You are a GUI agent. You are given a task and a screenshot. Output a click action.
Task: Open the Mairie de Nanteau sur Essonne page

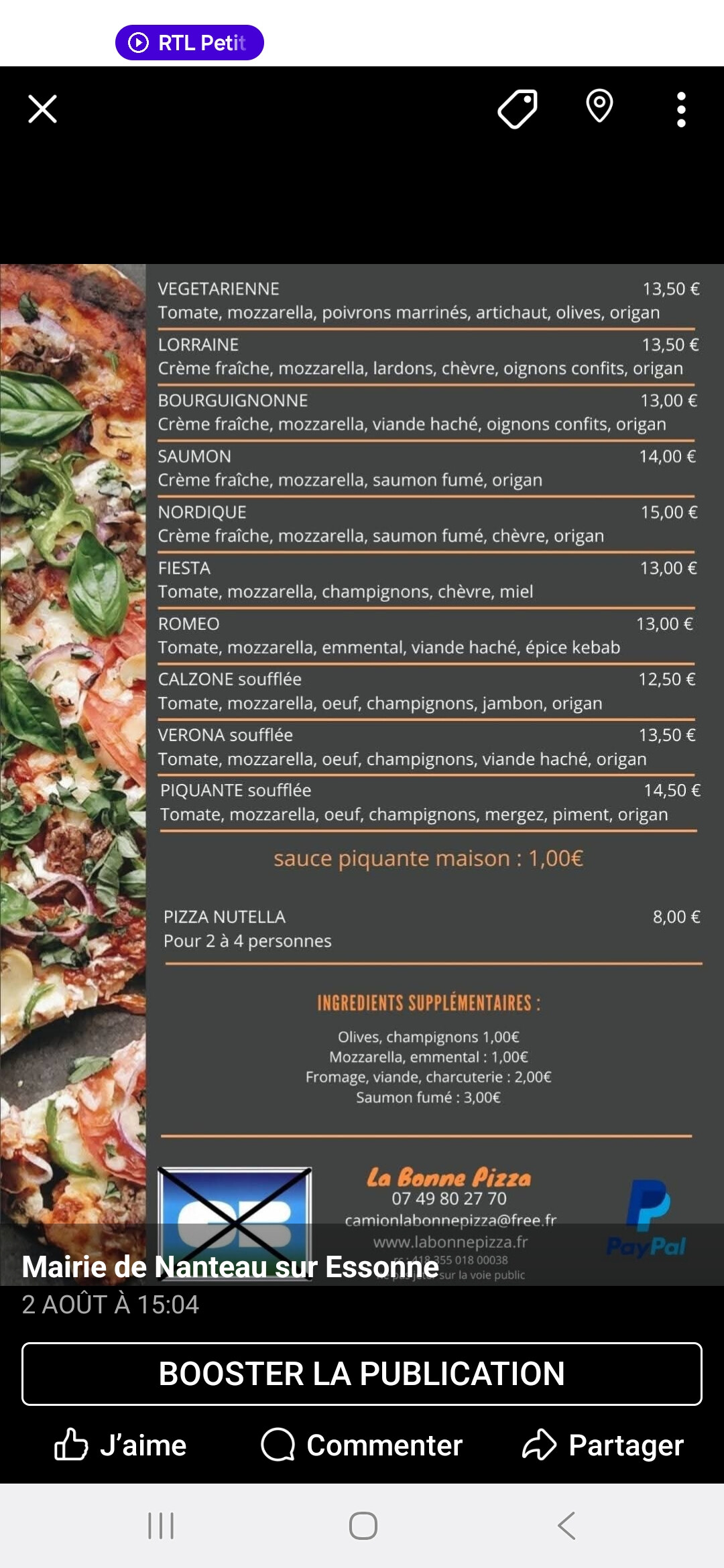coord(230,1266)
